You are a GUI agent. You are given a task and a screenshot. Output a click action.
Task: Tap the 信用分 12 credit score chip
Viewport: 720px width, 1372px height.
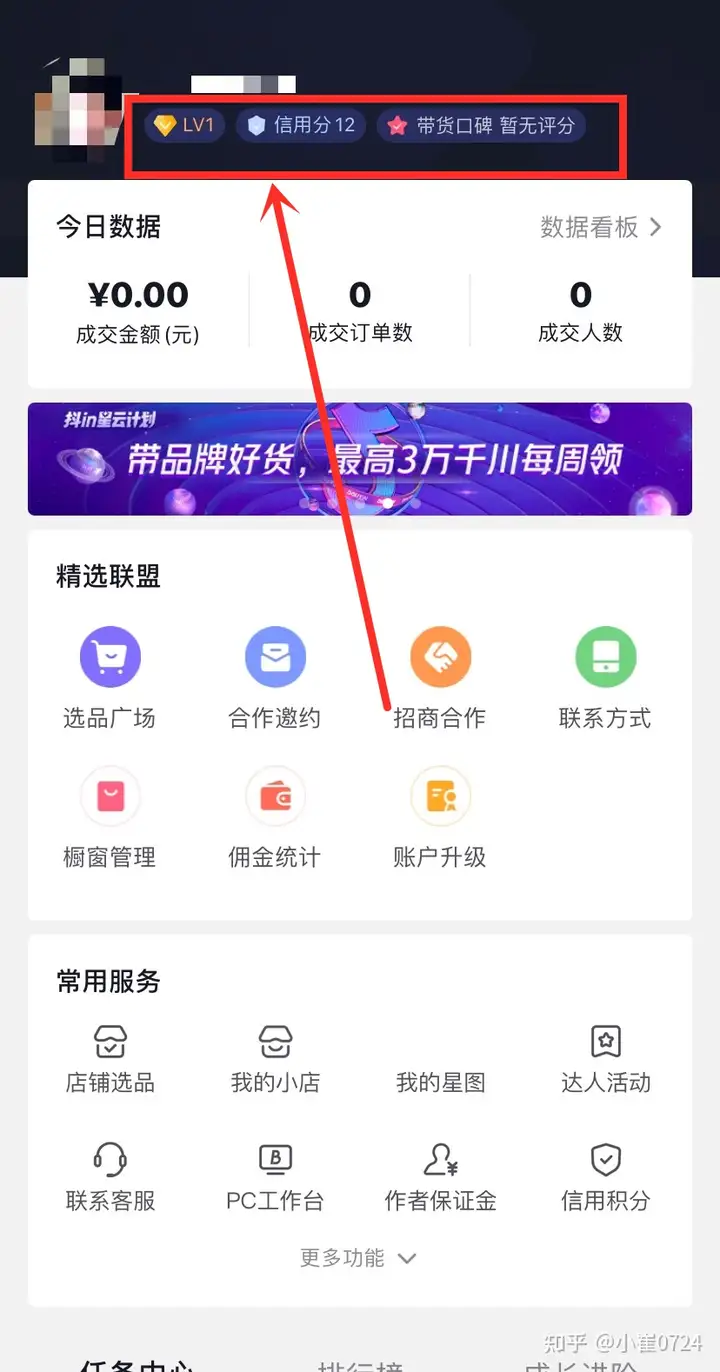301,126
